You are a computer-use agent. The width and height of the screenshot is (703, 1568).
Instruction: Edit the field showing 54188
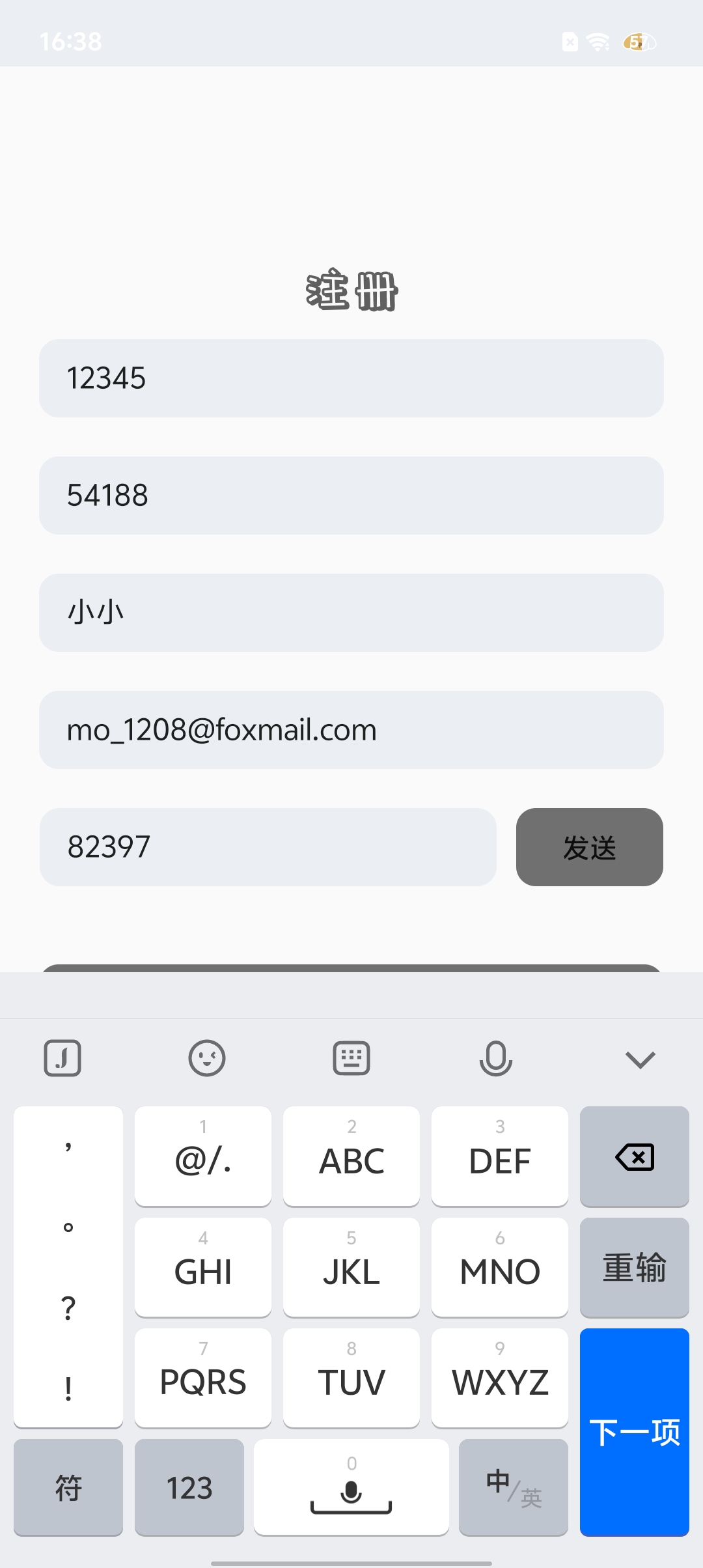351,496
